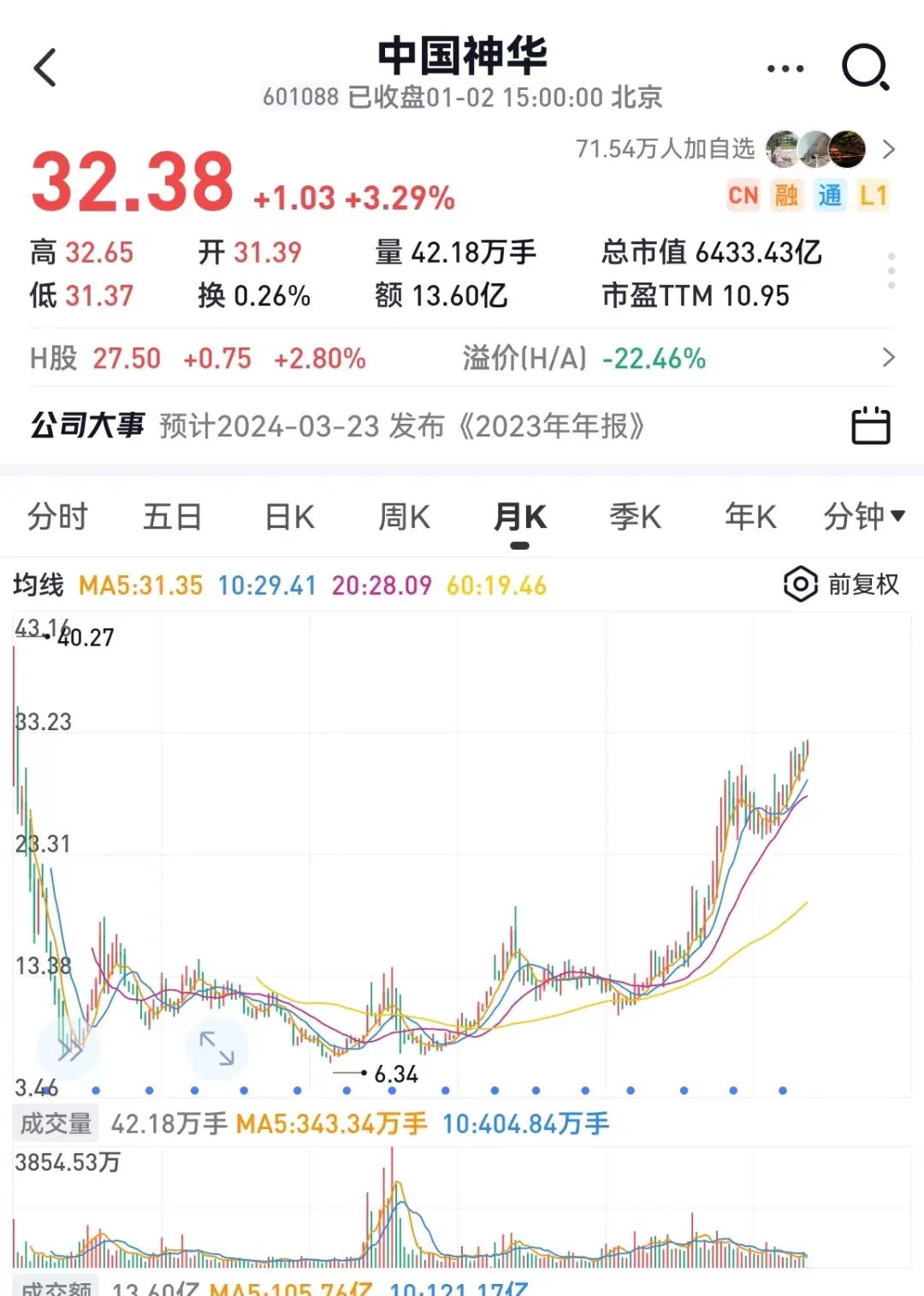The image size is (924, 1296).
Task: Tap the fast-forward chevrons icon on the chart
Action: [68, 1048]
